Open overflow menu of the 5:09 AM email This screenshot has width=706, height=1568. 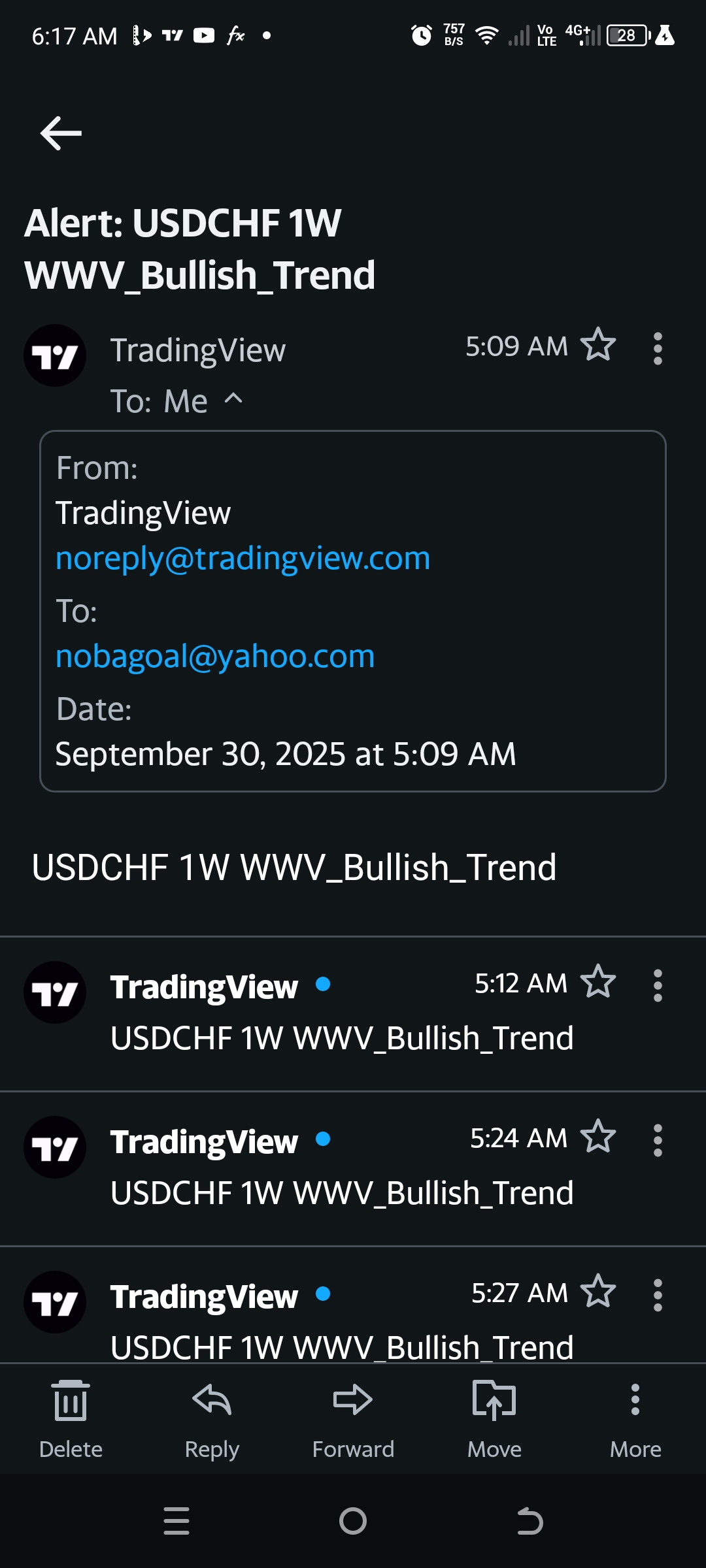(658, 348)
